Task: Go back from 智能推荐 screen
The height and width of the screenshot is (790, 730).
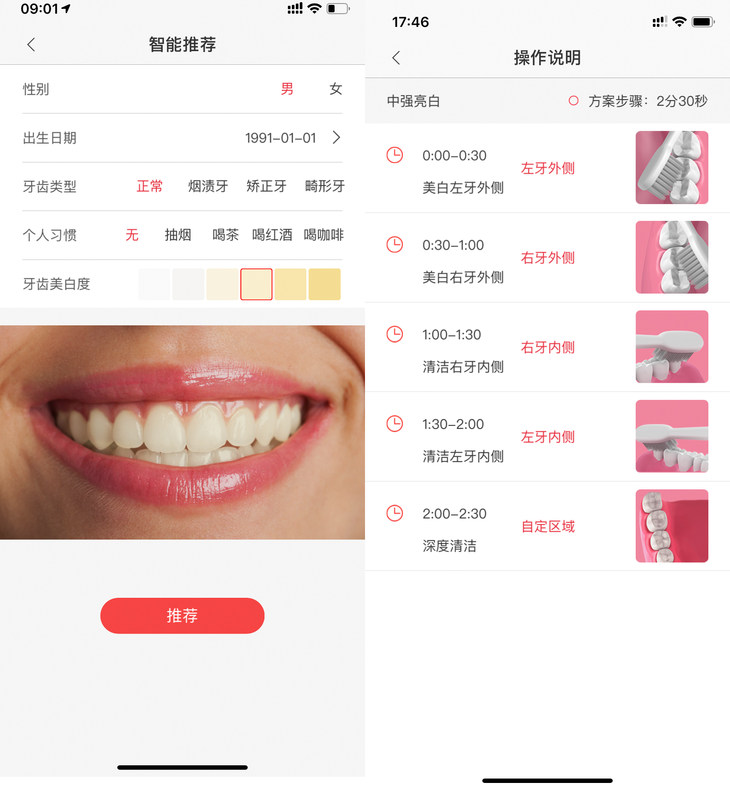Action: tap(31, 44)
